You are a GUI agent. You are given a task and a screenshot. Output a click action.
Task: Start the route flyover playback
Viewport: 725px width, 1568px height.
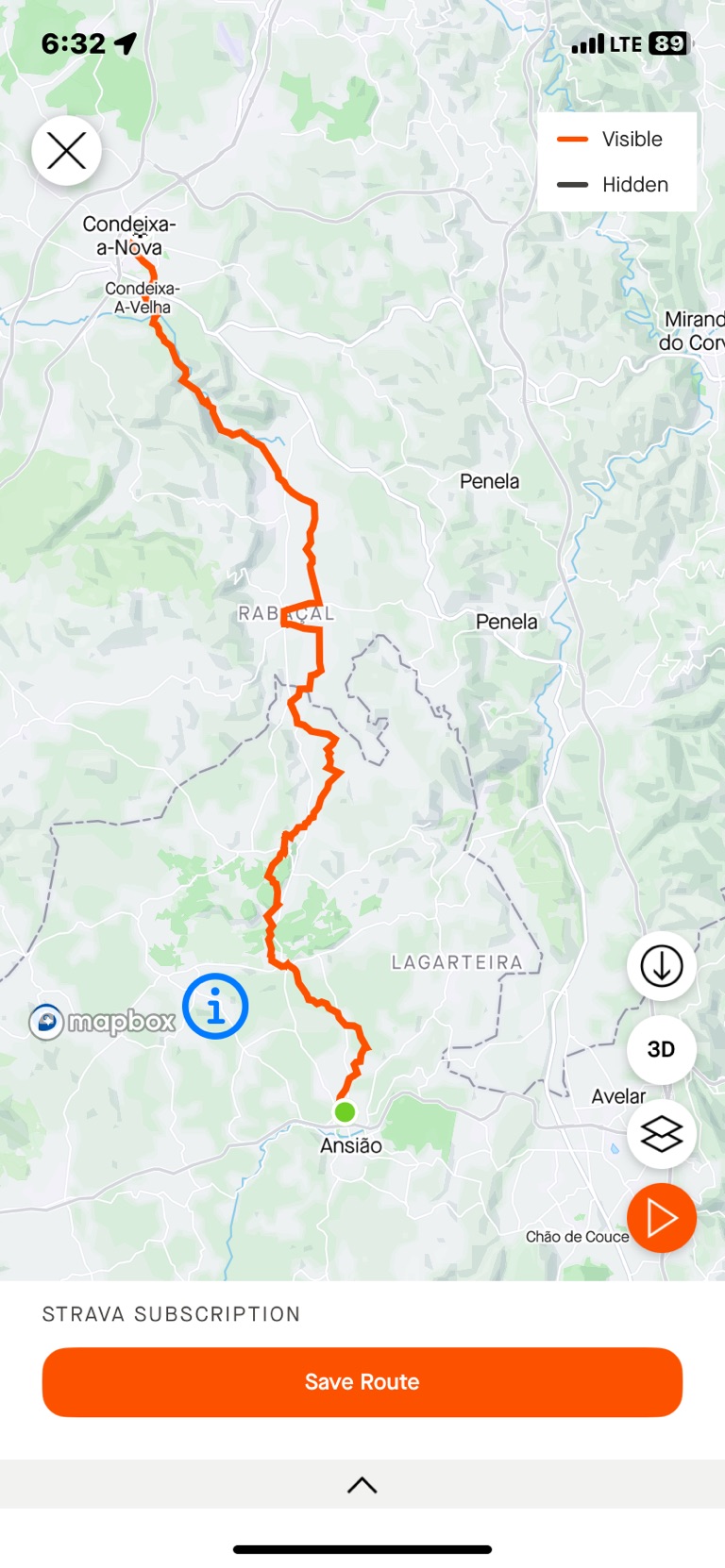point(662,1218)
